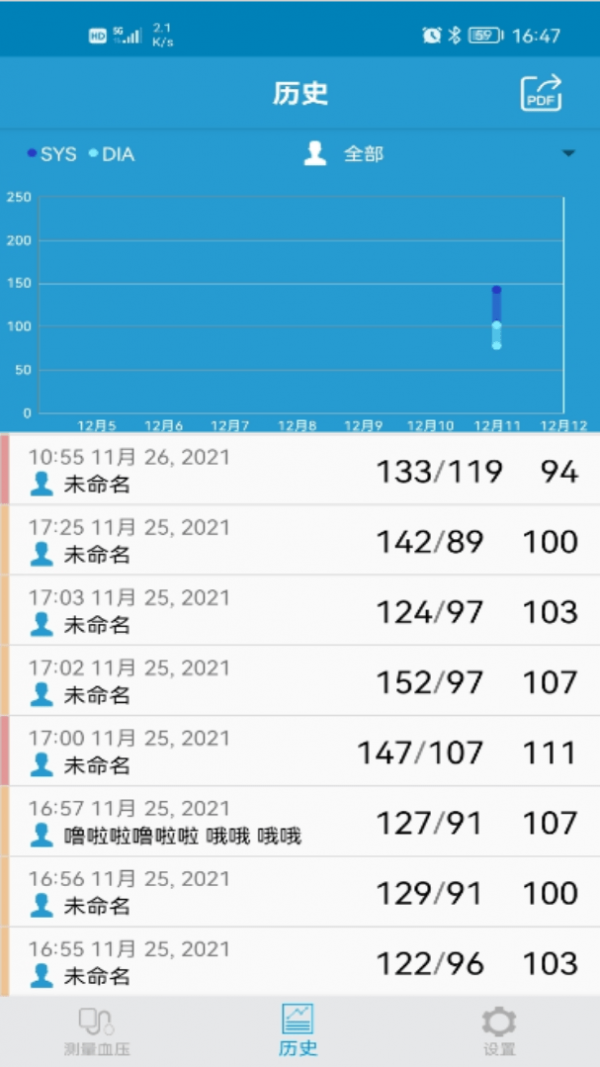Switch to the 测量血压 tab

[97, 1032]
